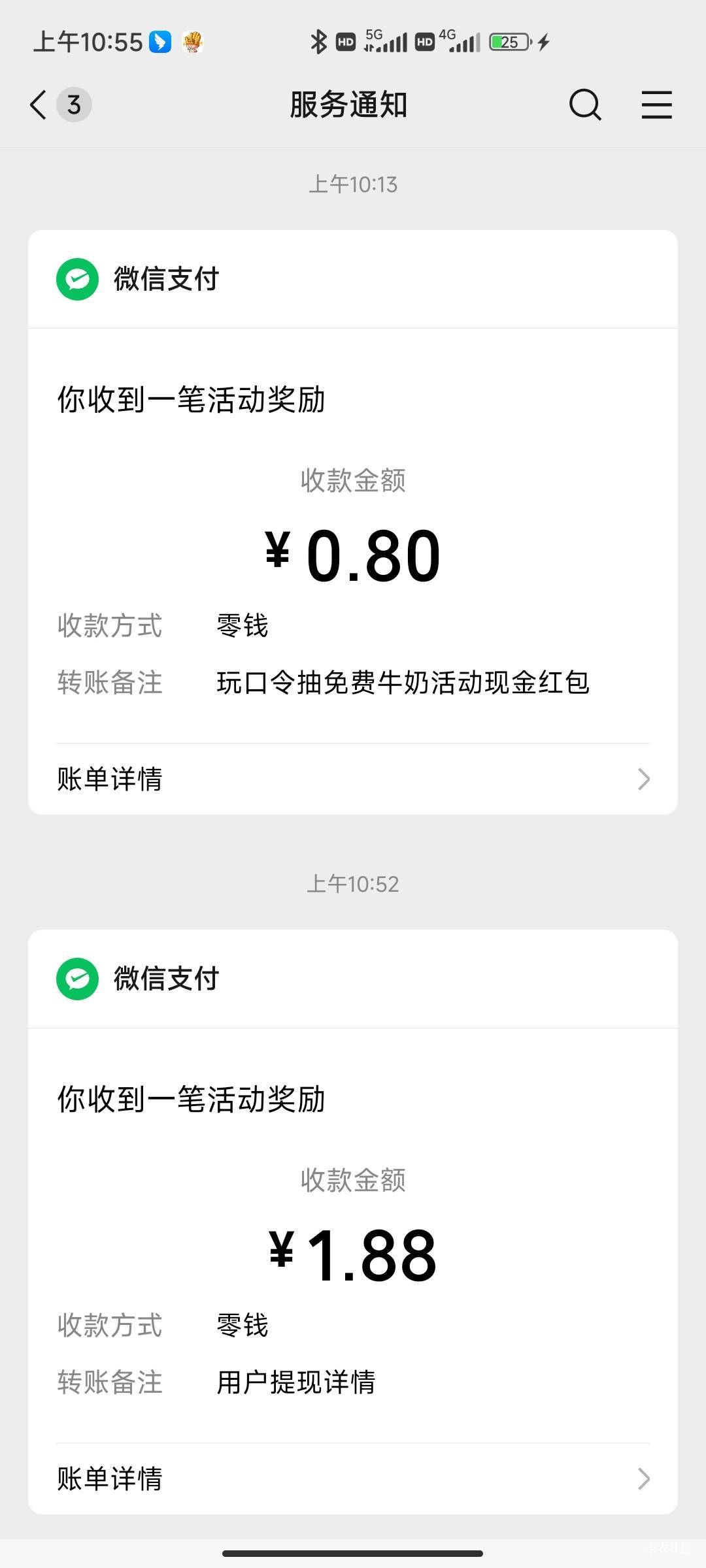
Task: Open 账单详情 for the ¥1.88 reward
Action: [x=353, y=1478]
